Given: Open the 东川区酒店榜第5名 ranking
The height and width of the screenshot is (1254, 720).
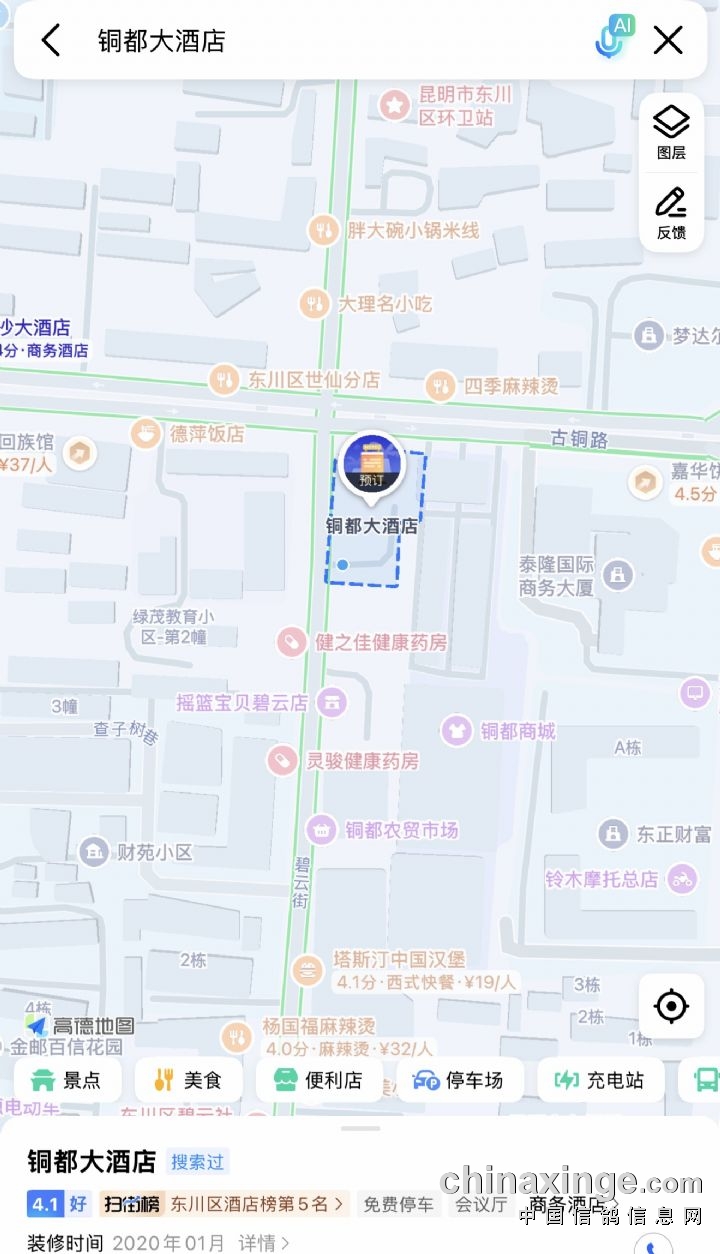Looking at the screenshot, I should 257,1204.
